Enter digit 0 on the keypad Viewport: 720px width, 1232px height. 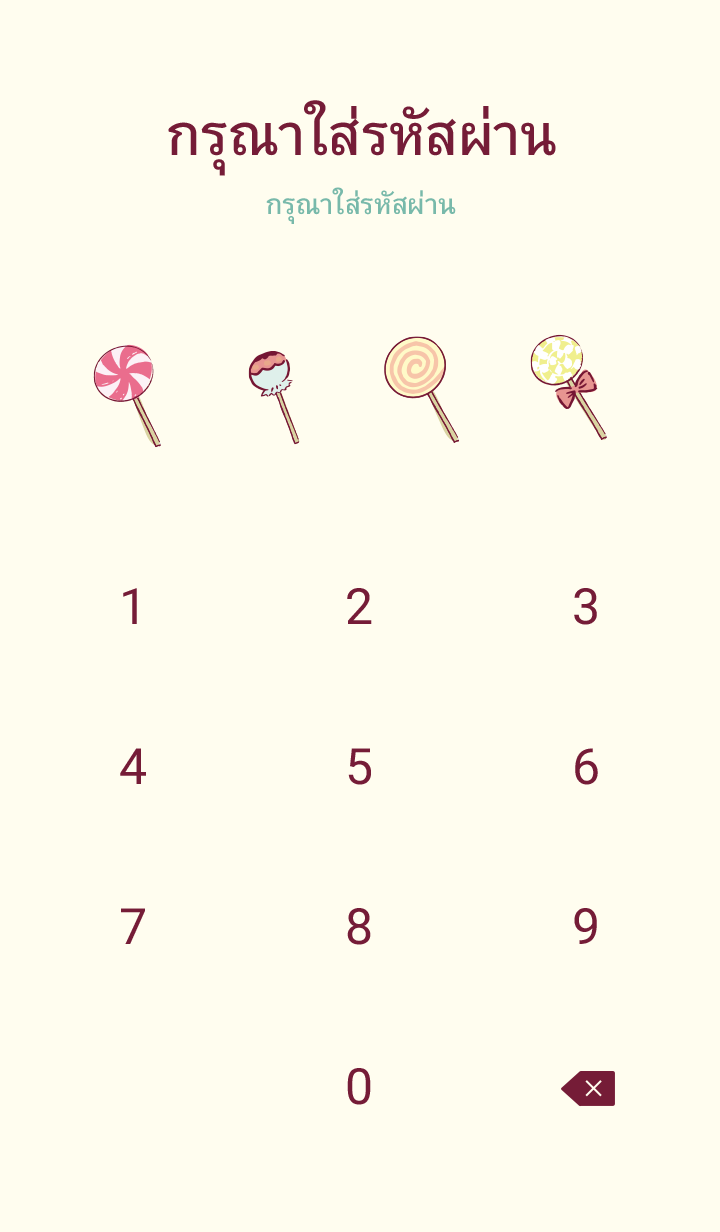359,1087
